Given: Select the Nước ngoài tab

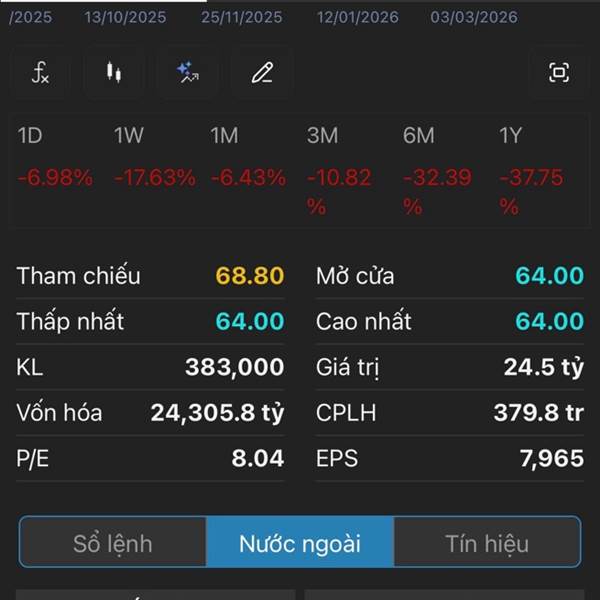Looking at the screenshot, I should pos(300,544).
